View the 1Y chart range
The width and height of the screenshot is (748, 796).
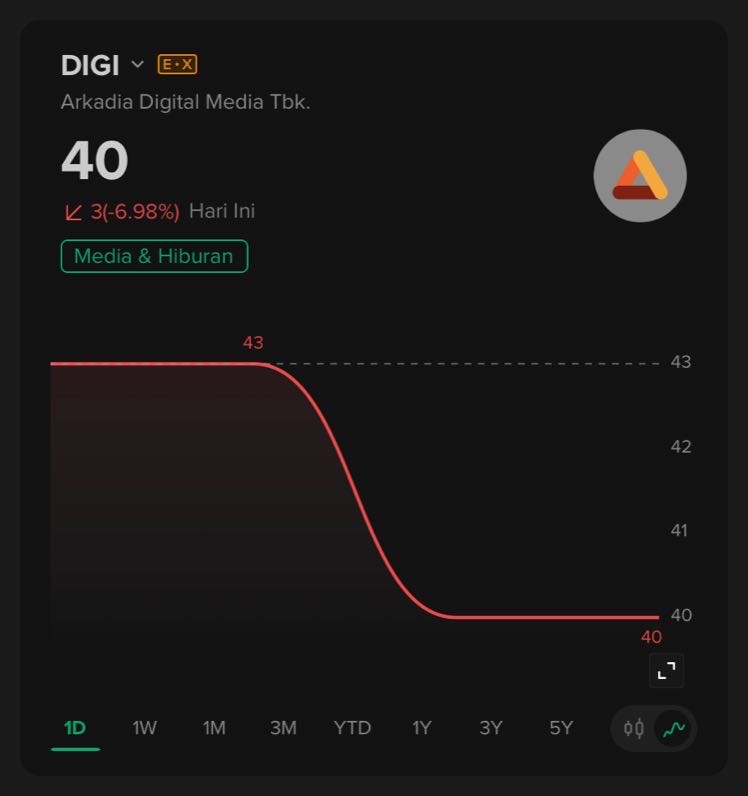422,728
